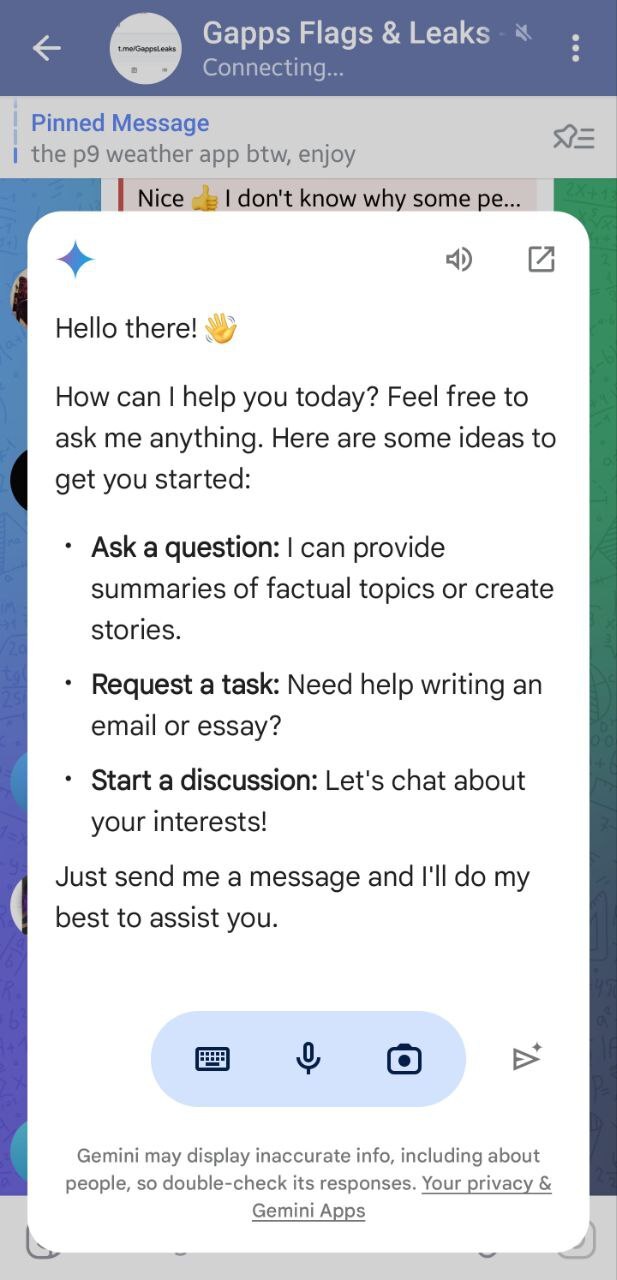Go back from Gapps Flags & Leaks chat
Screen dimensions: 617x1280
pyautogui.click(x=46, y=48)
